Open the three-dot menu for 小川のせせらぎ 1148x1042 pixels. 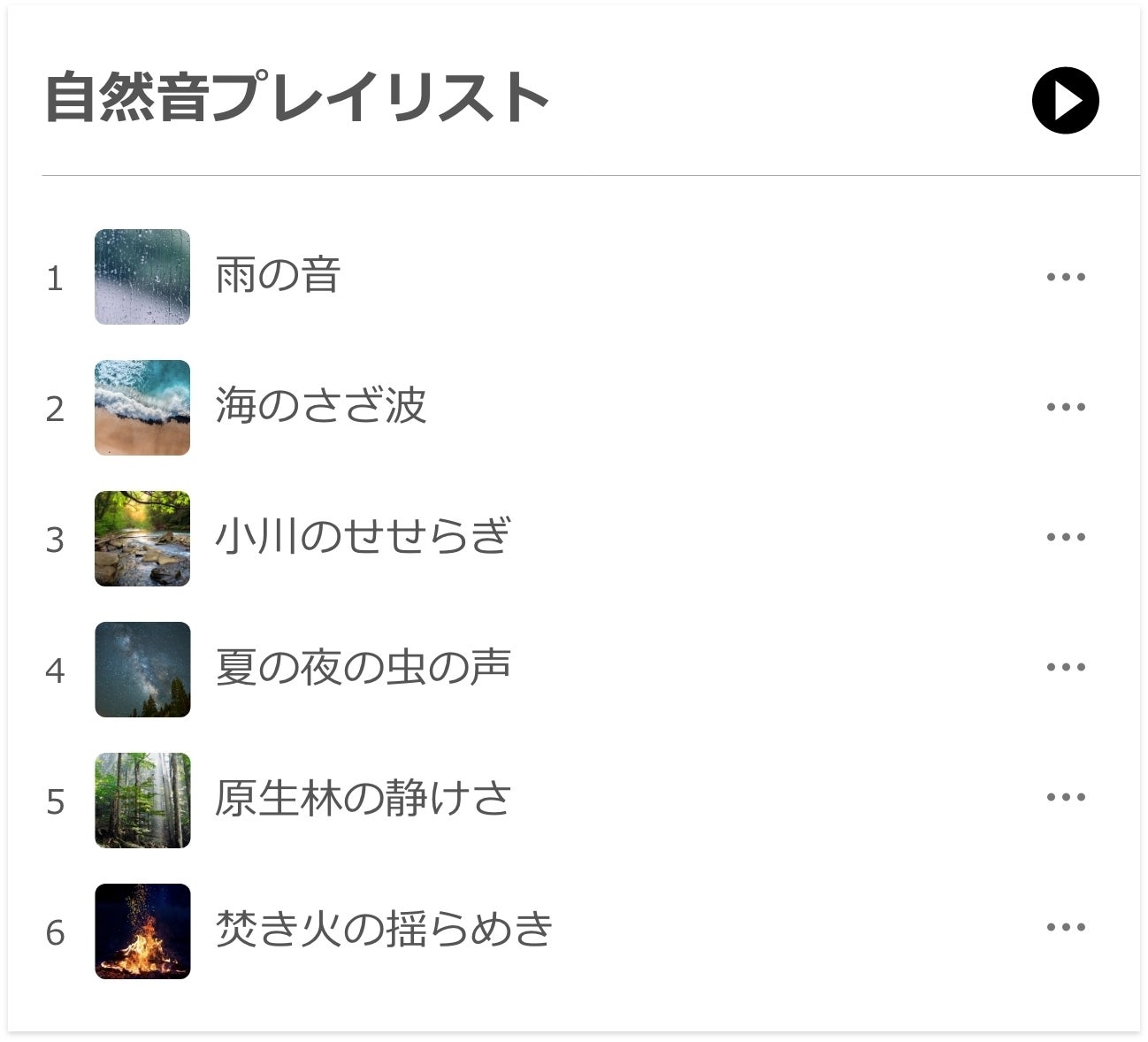coord(1065,537)
